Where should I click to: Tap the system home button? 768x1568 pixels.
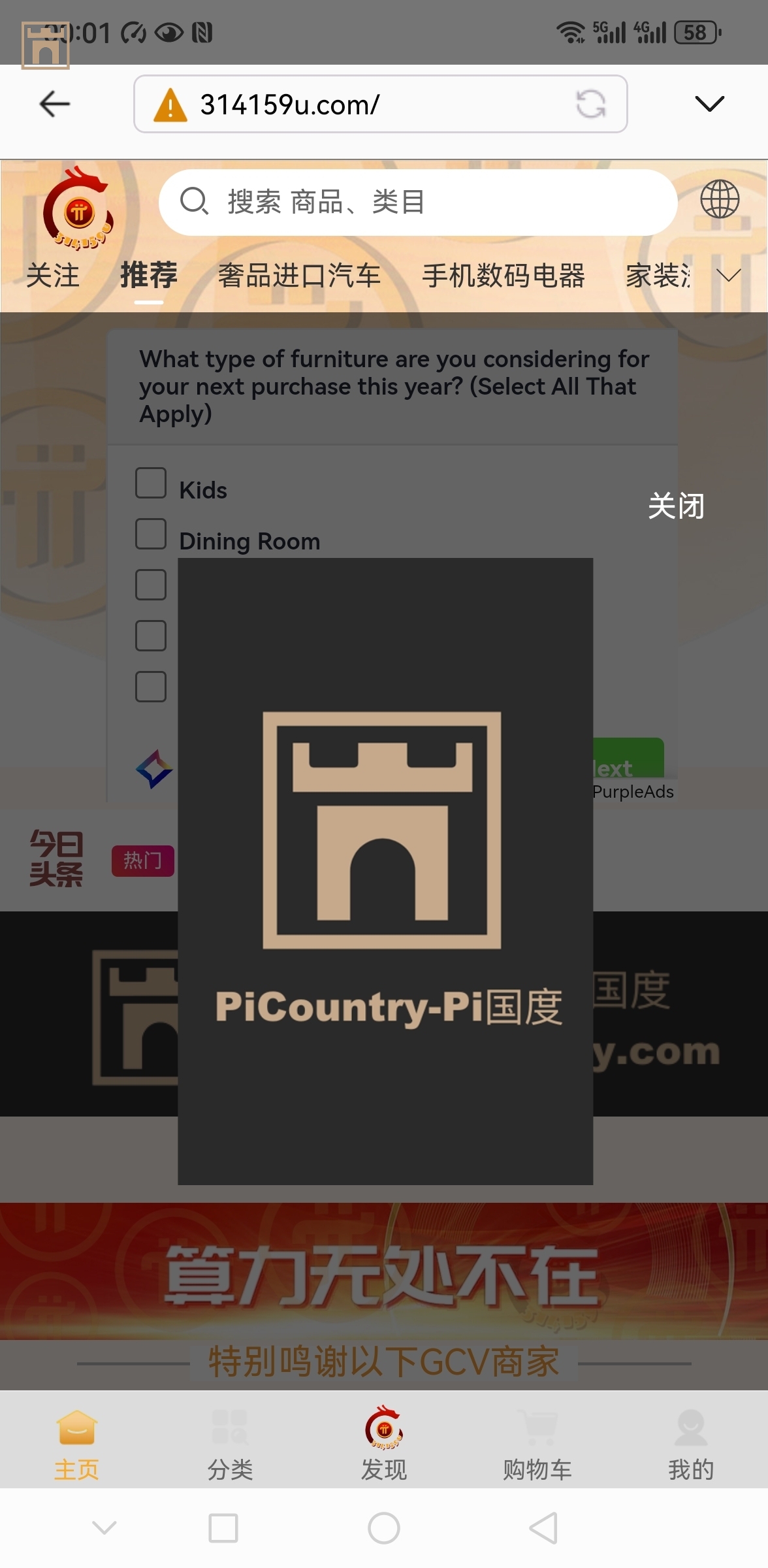click(384, 1528)
